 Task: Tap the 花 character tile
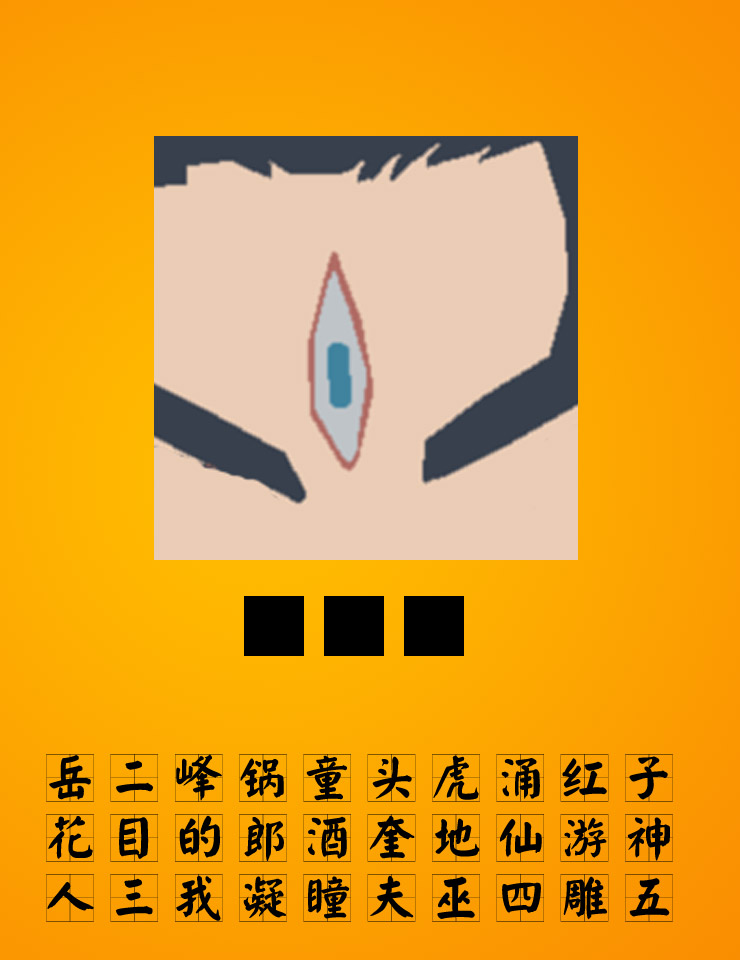[70, 838]
